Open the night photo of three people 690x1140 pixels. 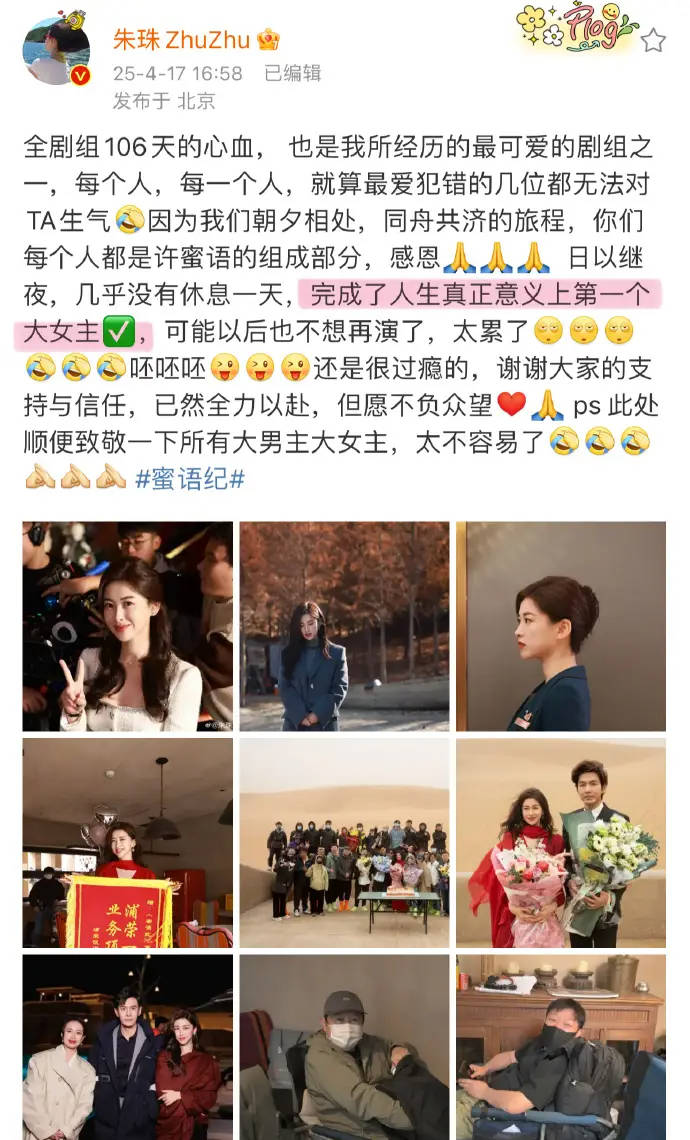click(x=128, y=1047)
